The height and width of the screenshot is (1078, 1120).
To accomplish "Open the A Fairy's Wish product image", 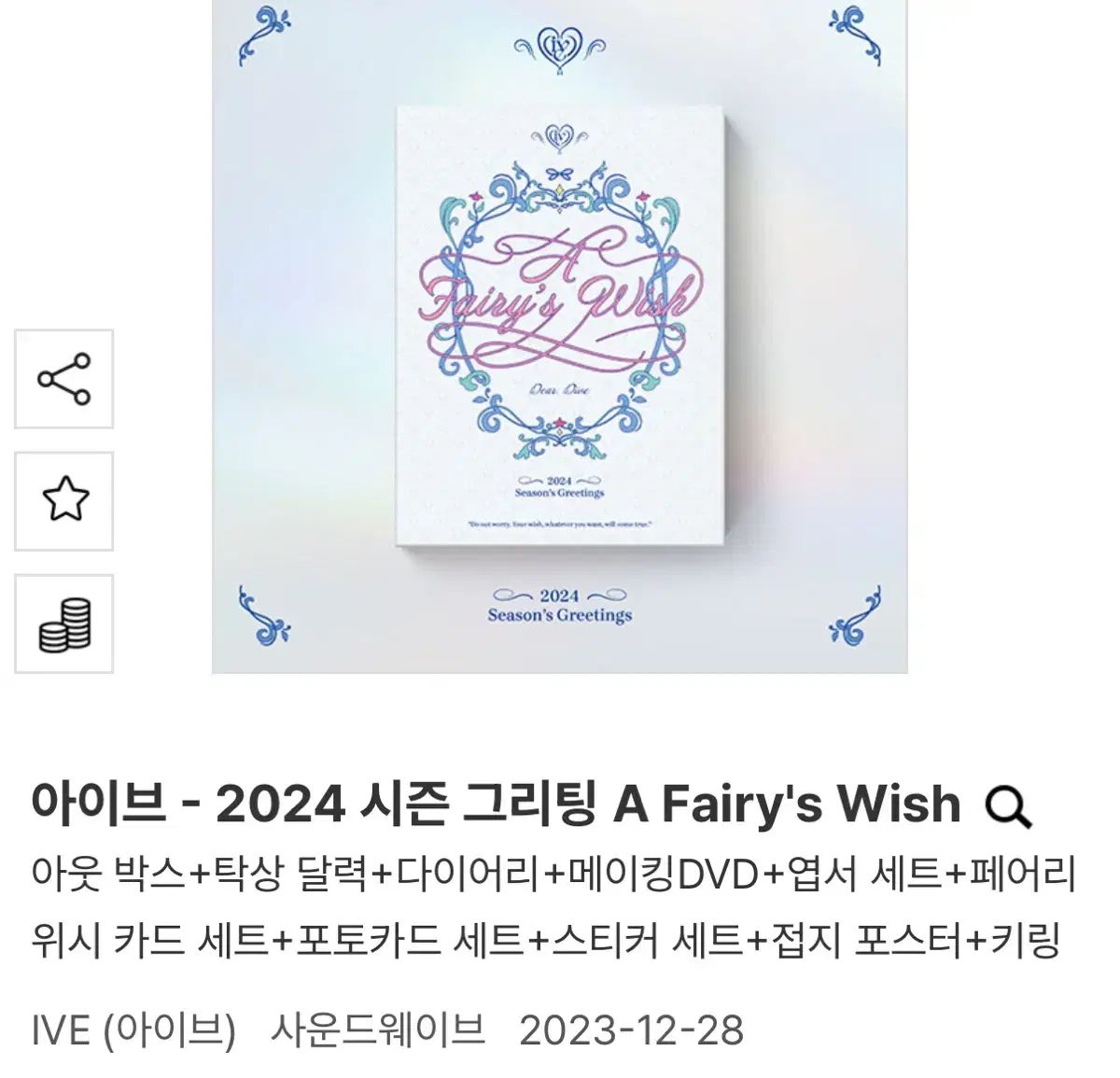I will click(559, 336).
